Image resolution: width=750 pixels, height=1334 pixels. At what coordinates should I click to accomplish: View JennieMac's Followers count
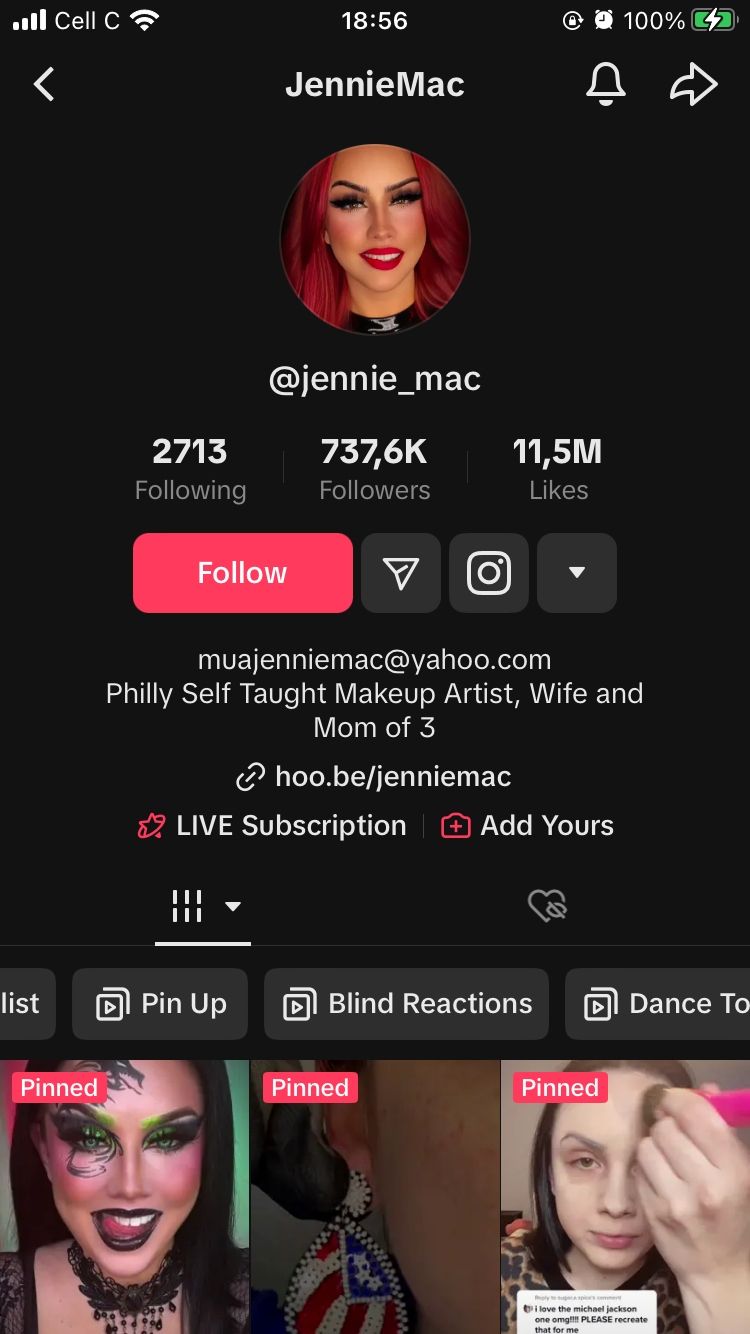(x=374, y=466)
